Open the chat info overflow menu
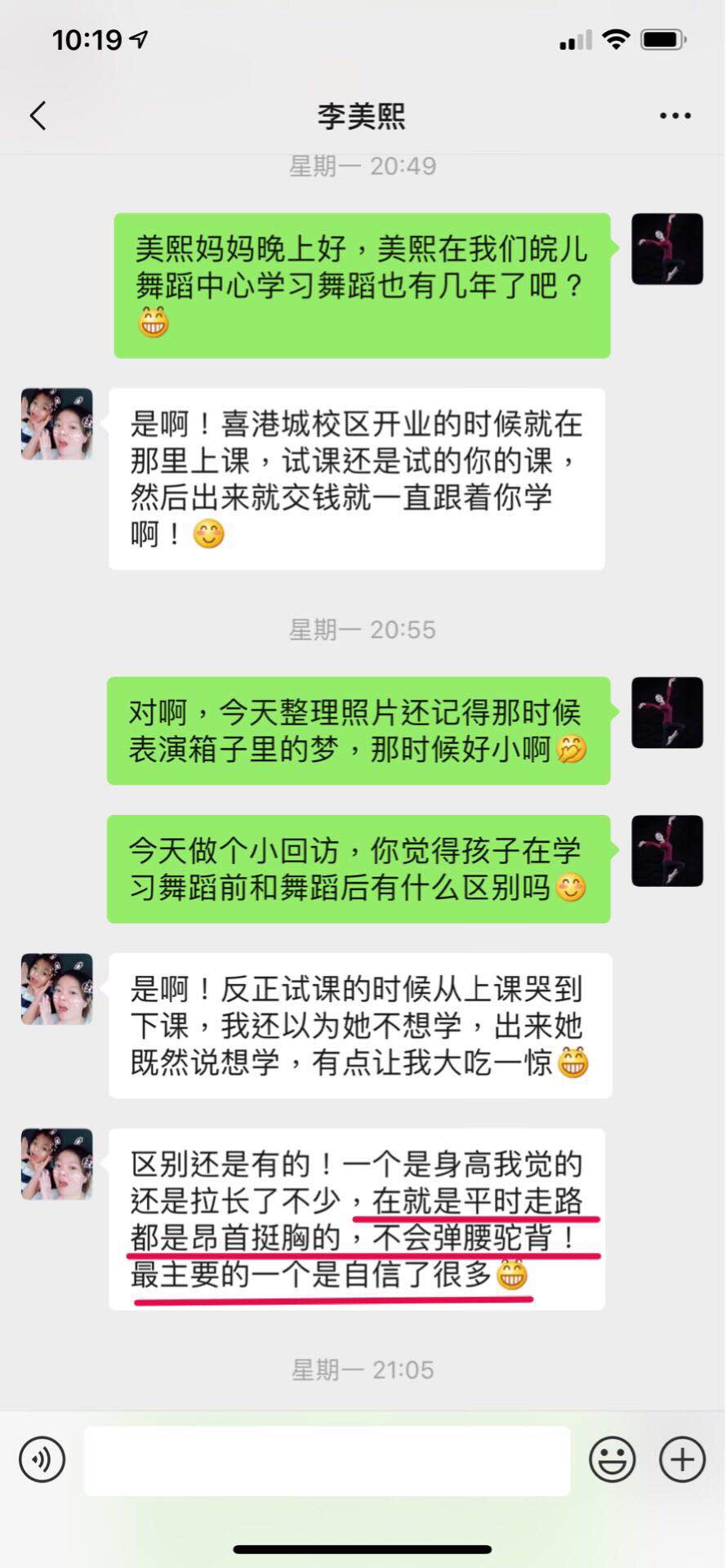Viewport: 726px width, 1568px height. pos(675,116)
